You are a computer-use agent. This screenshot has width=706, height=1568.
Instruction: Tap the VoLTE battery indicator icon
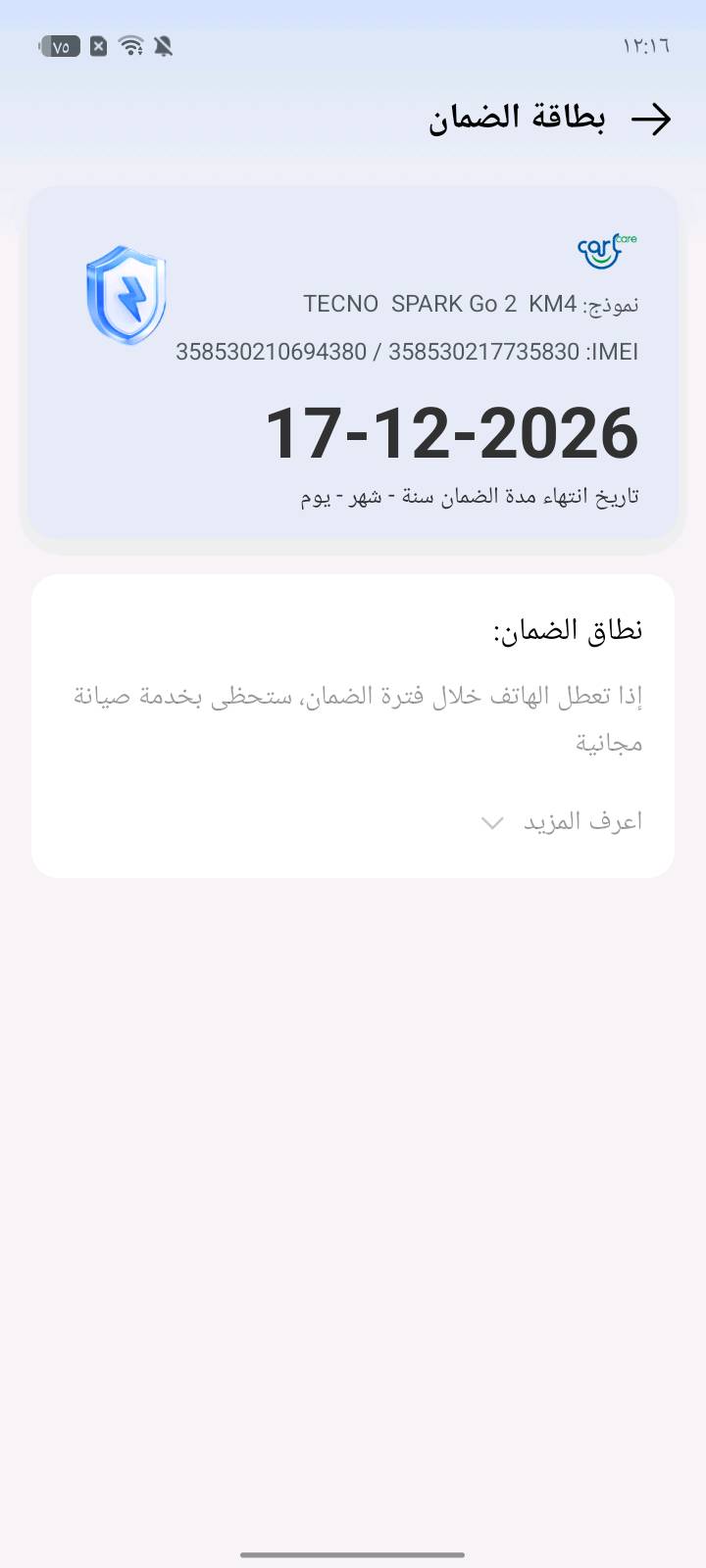57,44
